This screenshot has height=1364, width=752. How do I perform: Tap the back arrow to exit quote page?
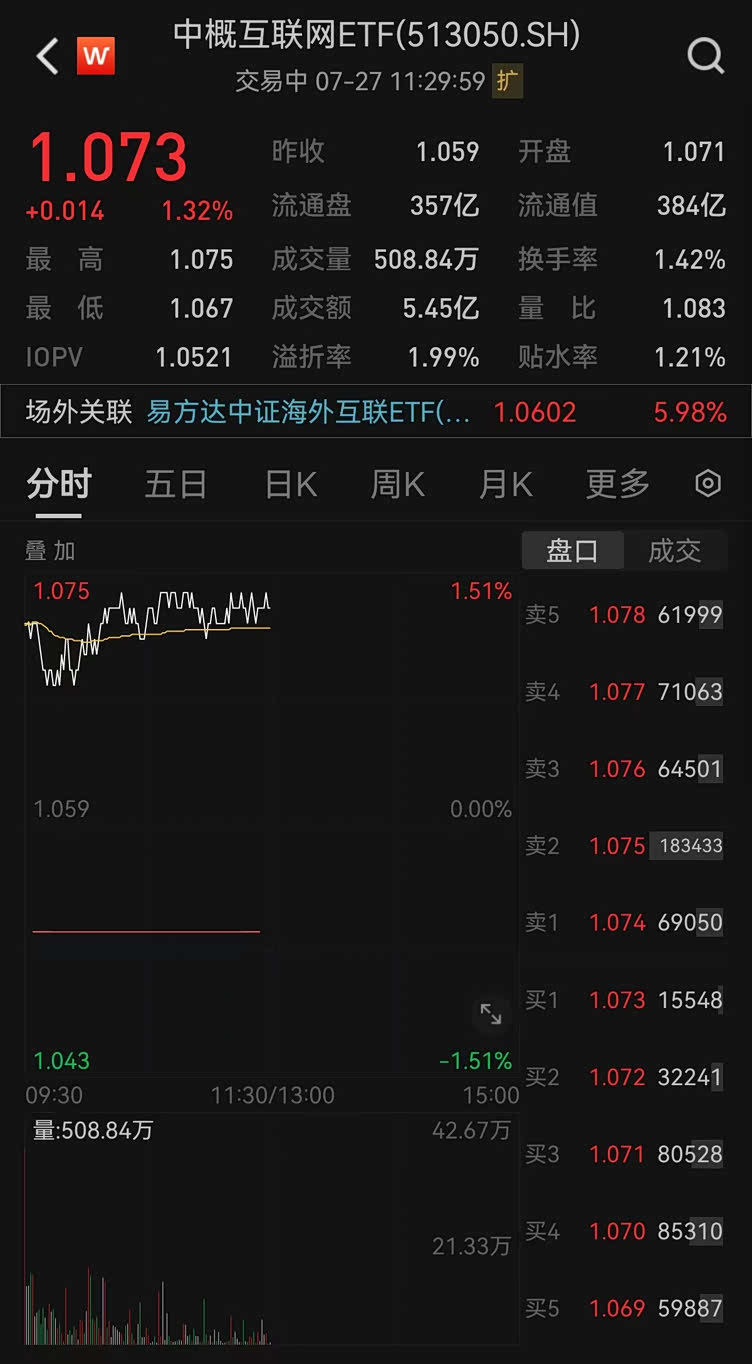point(46,55)
